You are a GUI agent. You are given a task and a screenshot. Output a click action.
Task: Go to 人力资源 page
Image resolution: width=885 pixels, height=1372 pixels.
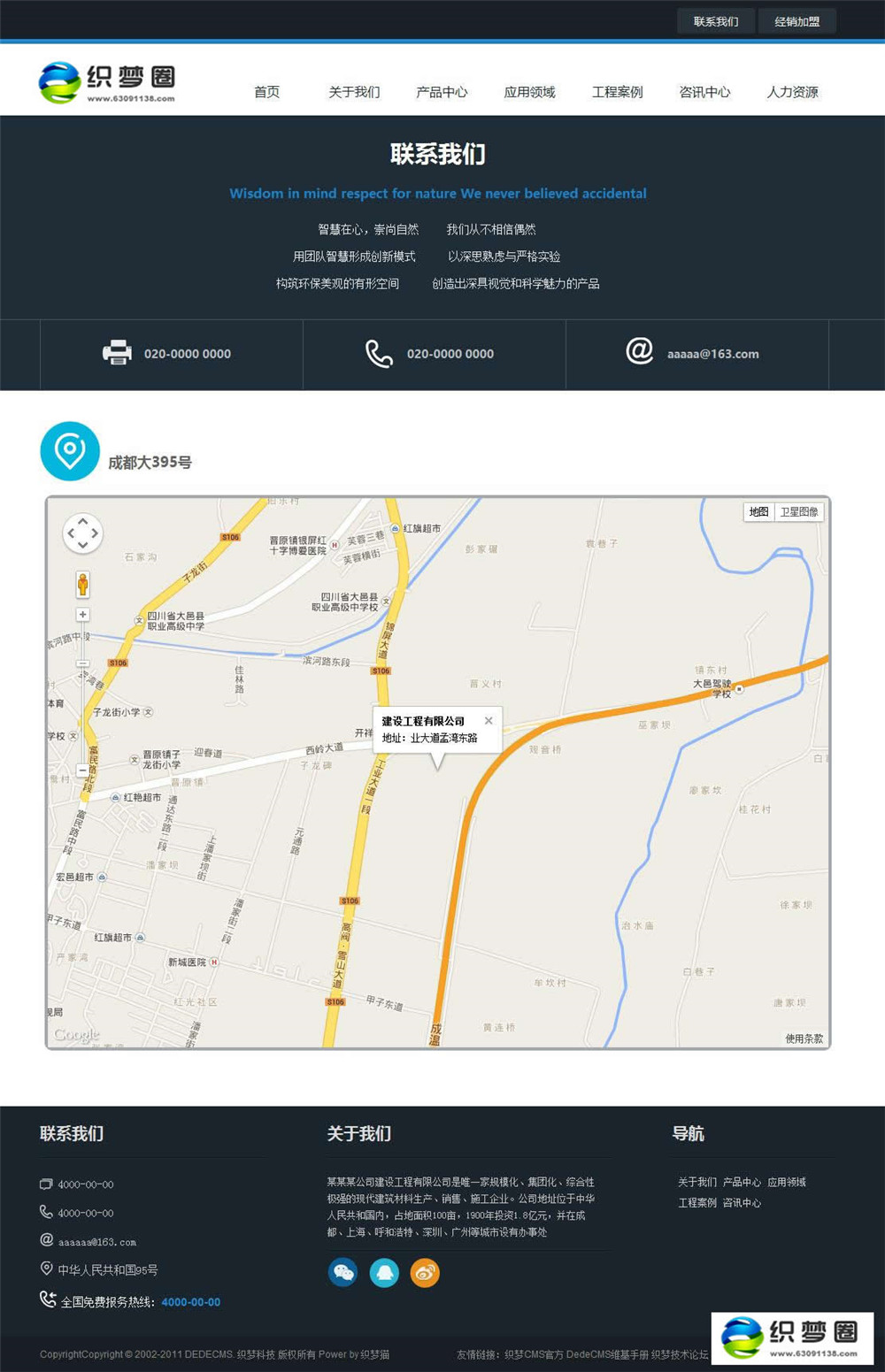[792, 92]
